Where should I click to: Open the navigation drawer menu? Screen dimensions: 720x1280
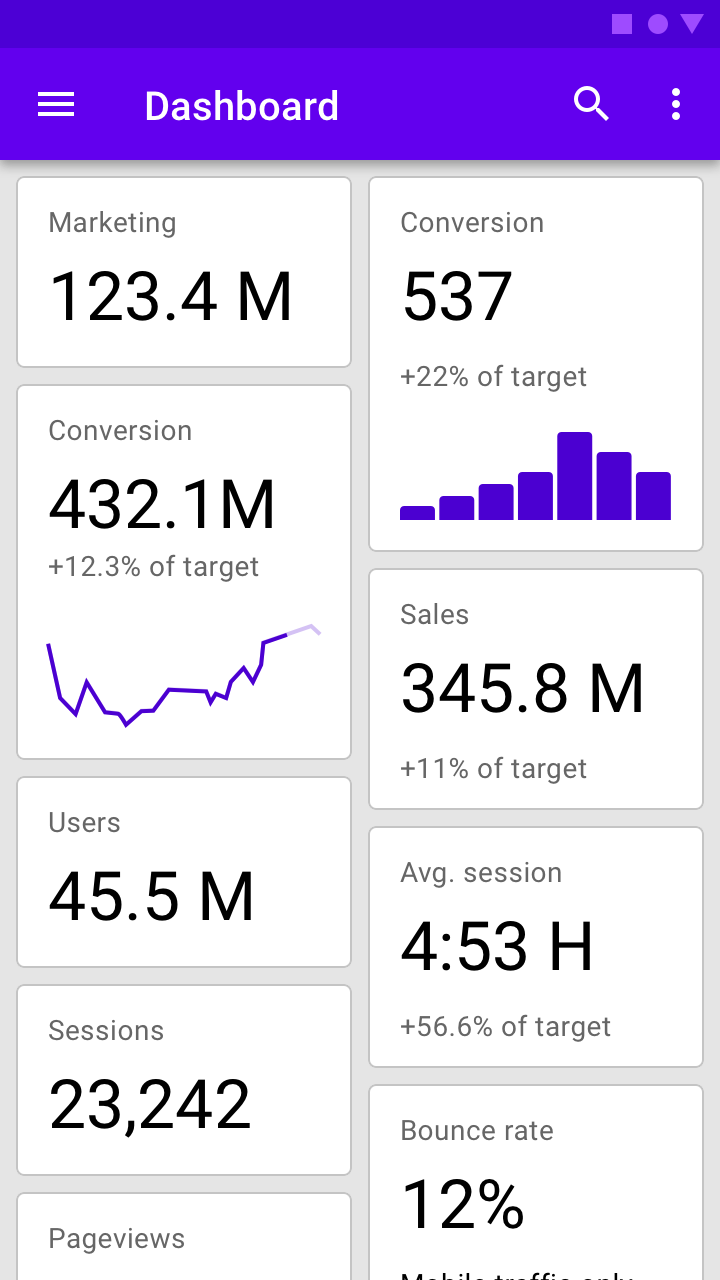[56, 104]
